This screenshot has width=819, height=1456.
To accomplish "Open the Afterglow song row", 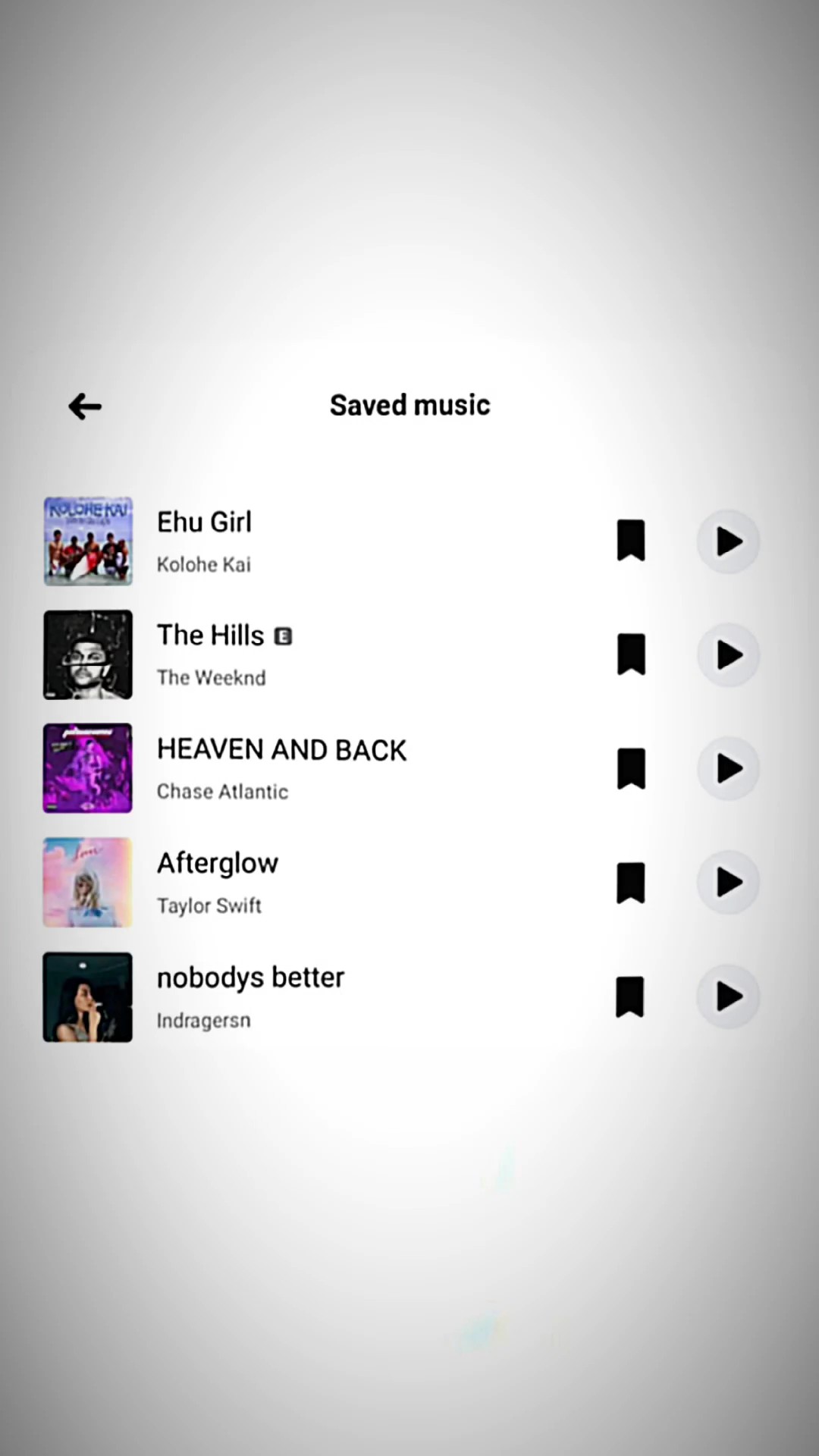I will coord(318,883).
